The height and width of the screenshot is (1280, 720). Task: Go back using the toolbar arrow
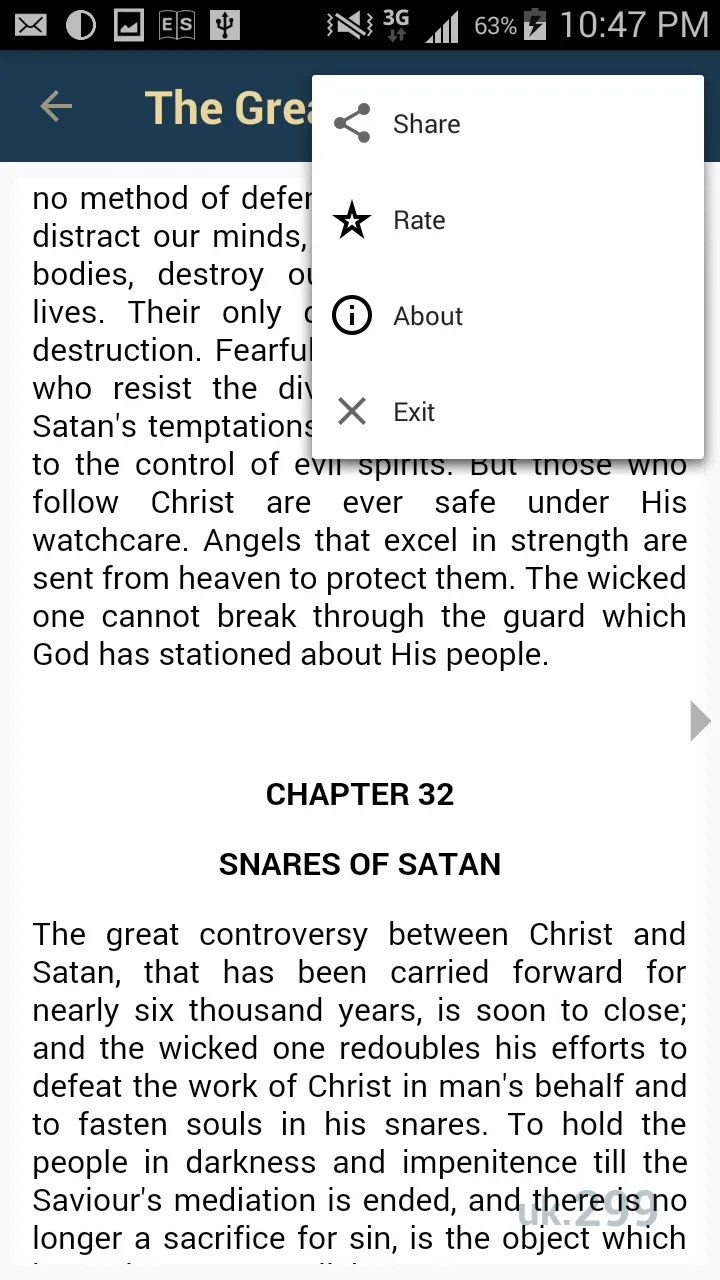tap(56, 106)
